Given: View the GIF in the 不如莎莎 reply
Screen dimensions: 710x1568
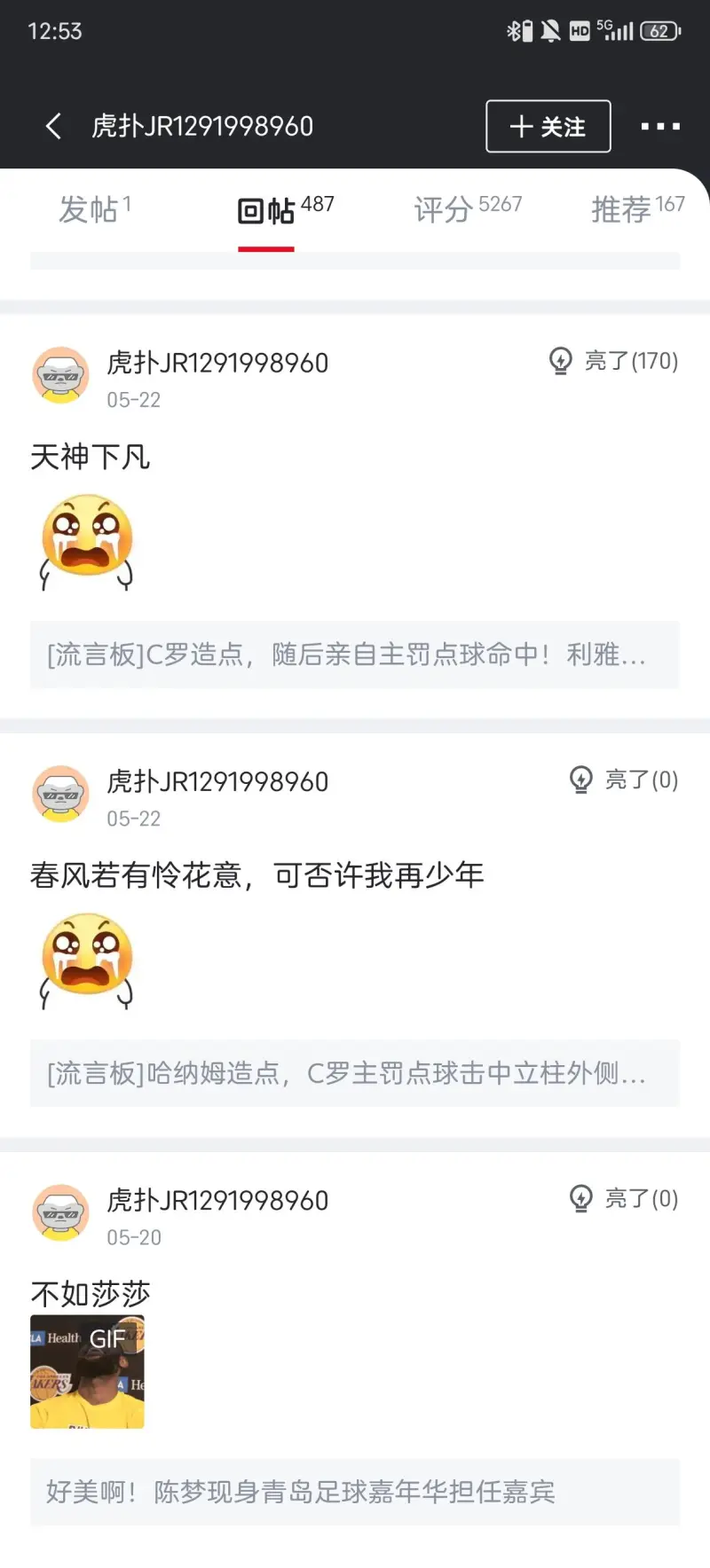Looking at the screenshot, I should point(87,1371).
